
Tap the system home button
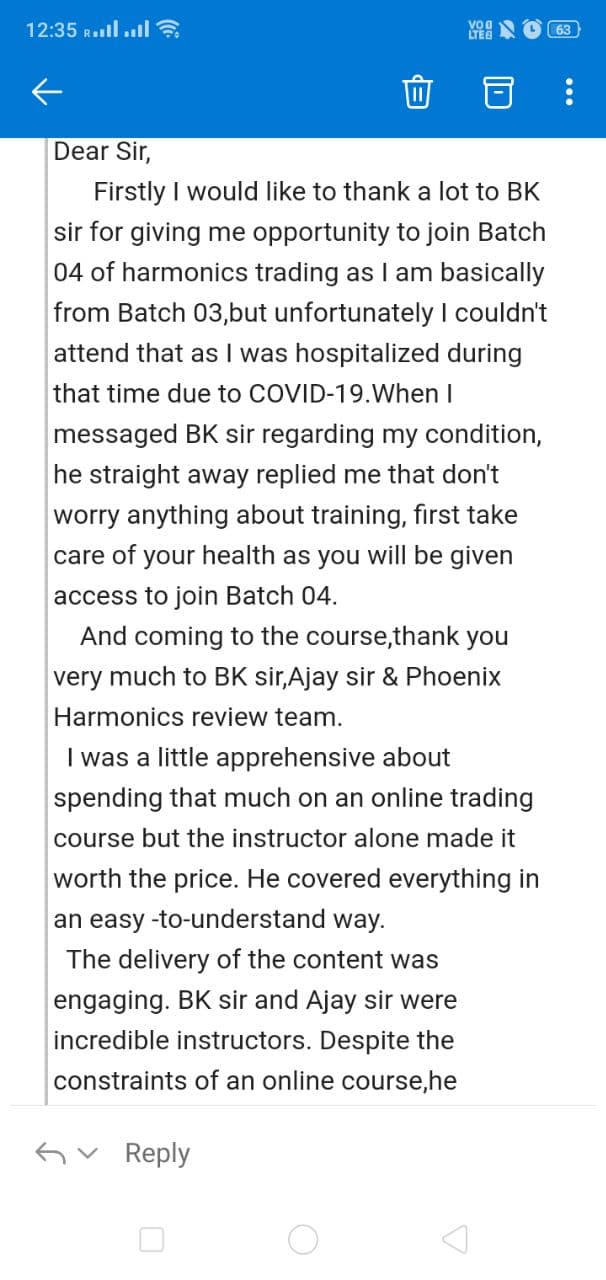[x=303, y=1240]
